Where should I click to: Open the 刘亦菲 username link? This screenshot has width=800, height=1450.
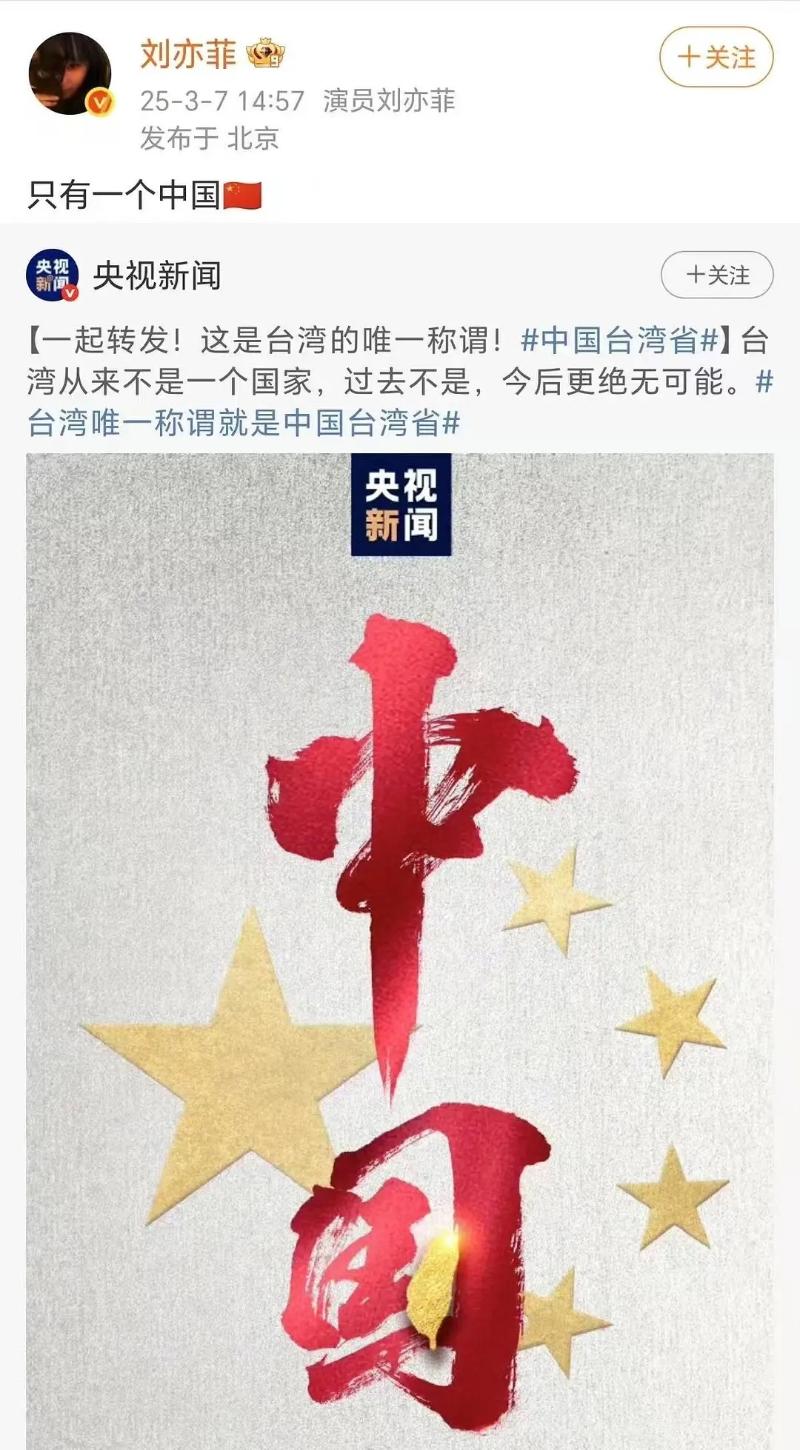click(x=188, y=54)
